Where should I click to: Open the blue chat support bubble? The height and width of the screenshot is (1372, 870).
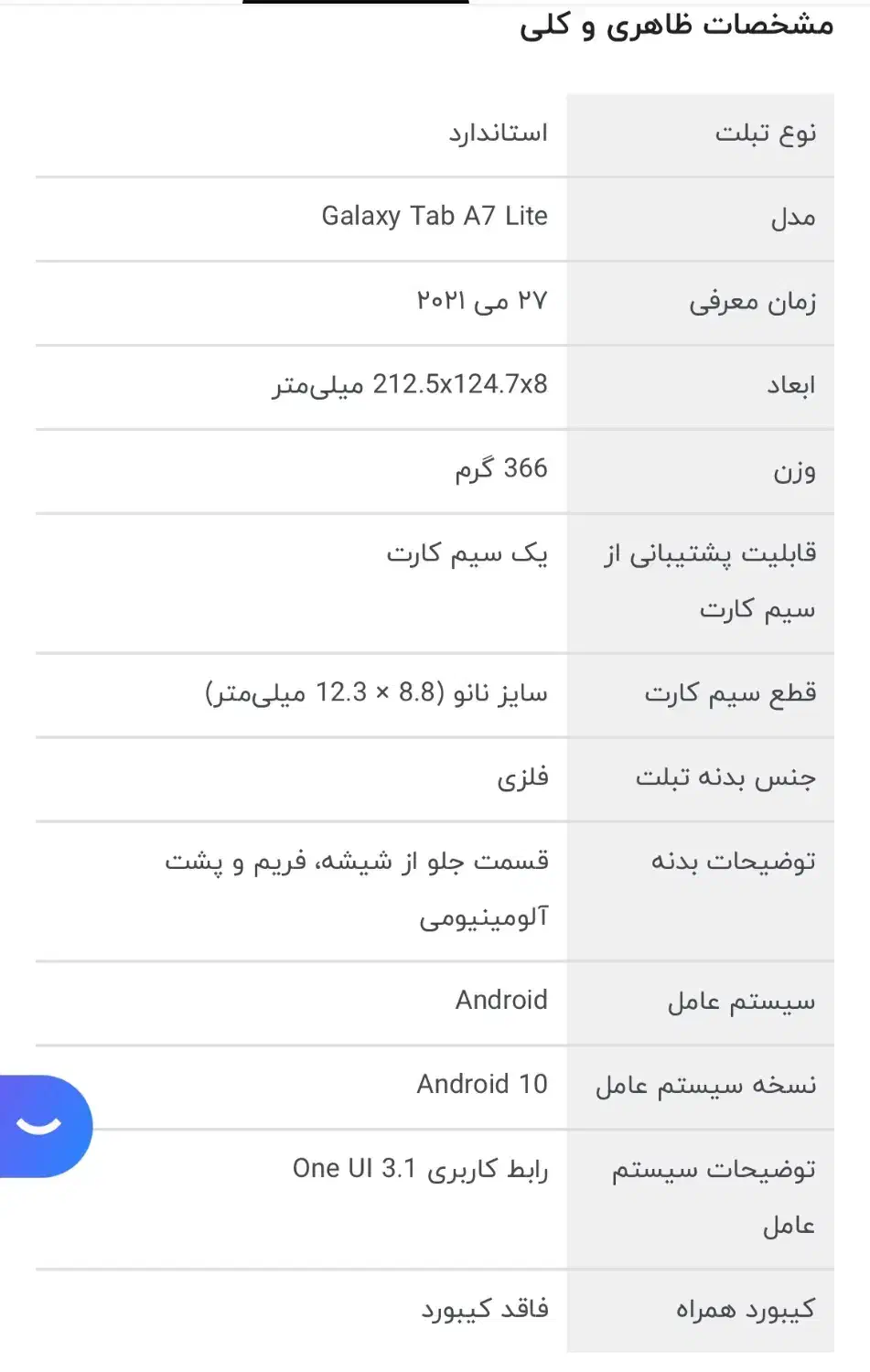[x=42, y=1125]
